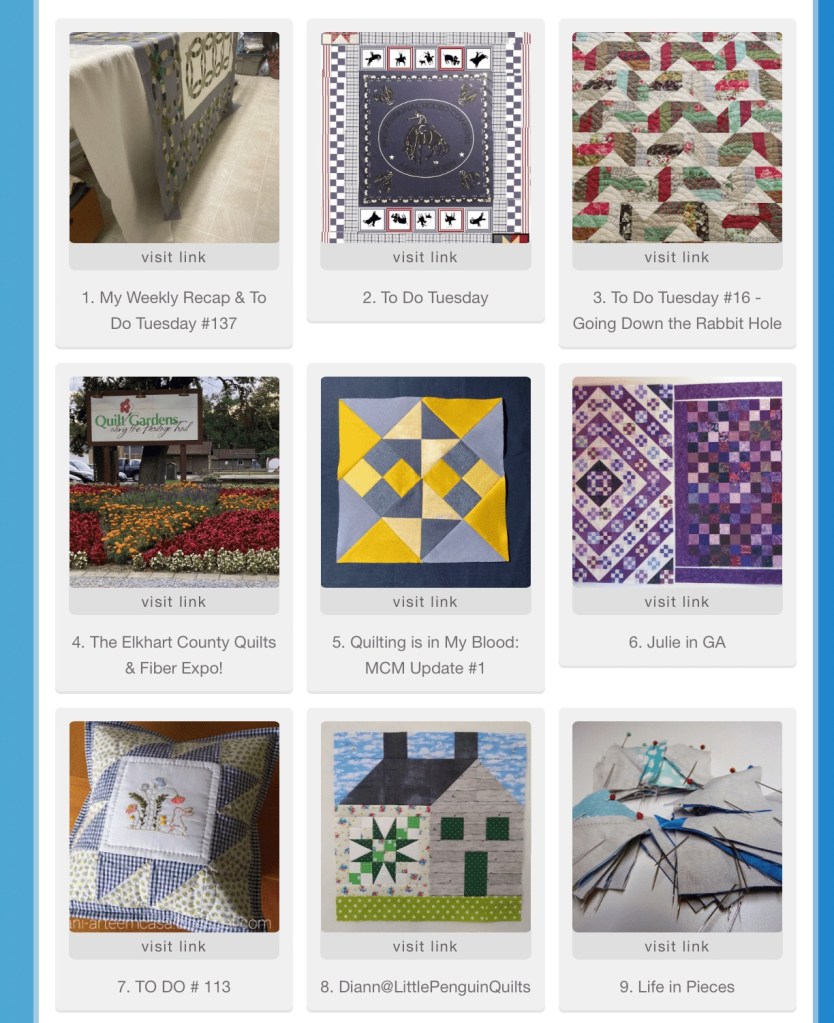Open the Diann@LittlePenguinQuilts house block image

425,826
